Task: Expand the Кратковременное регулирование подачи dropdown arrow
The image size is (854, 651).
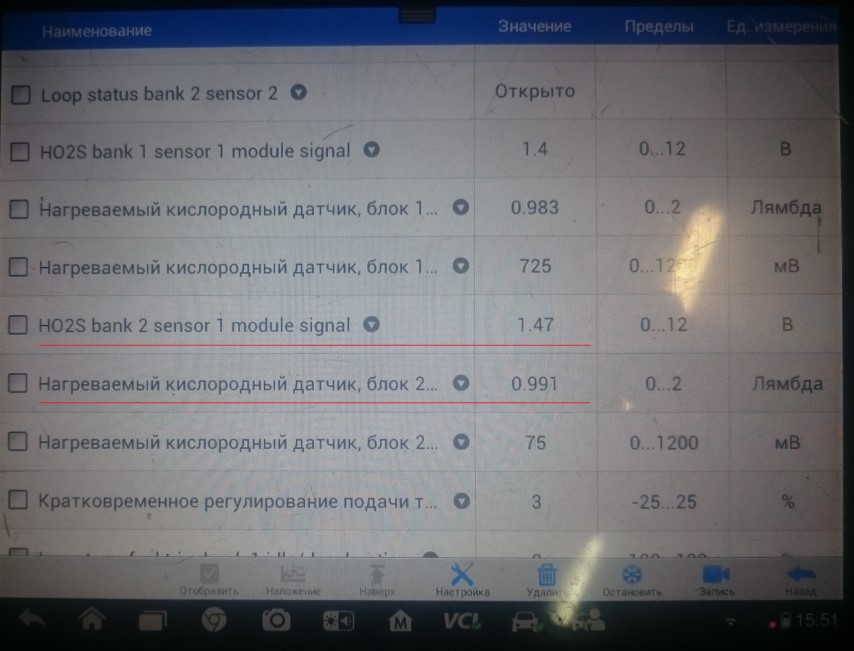Action: coord(461,499)
